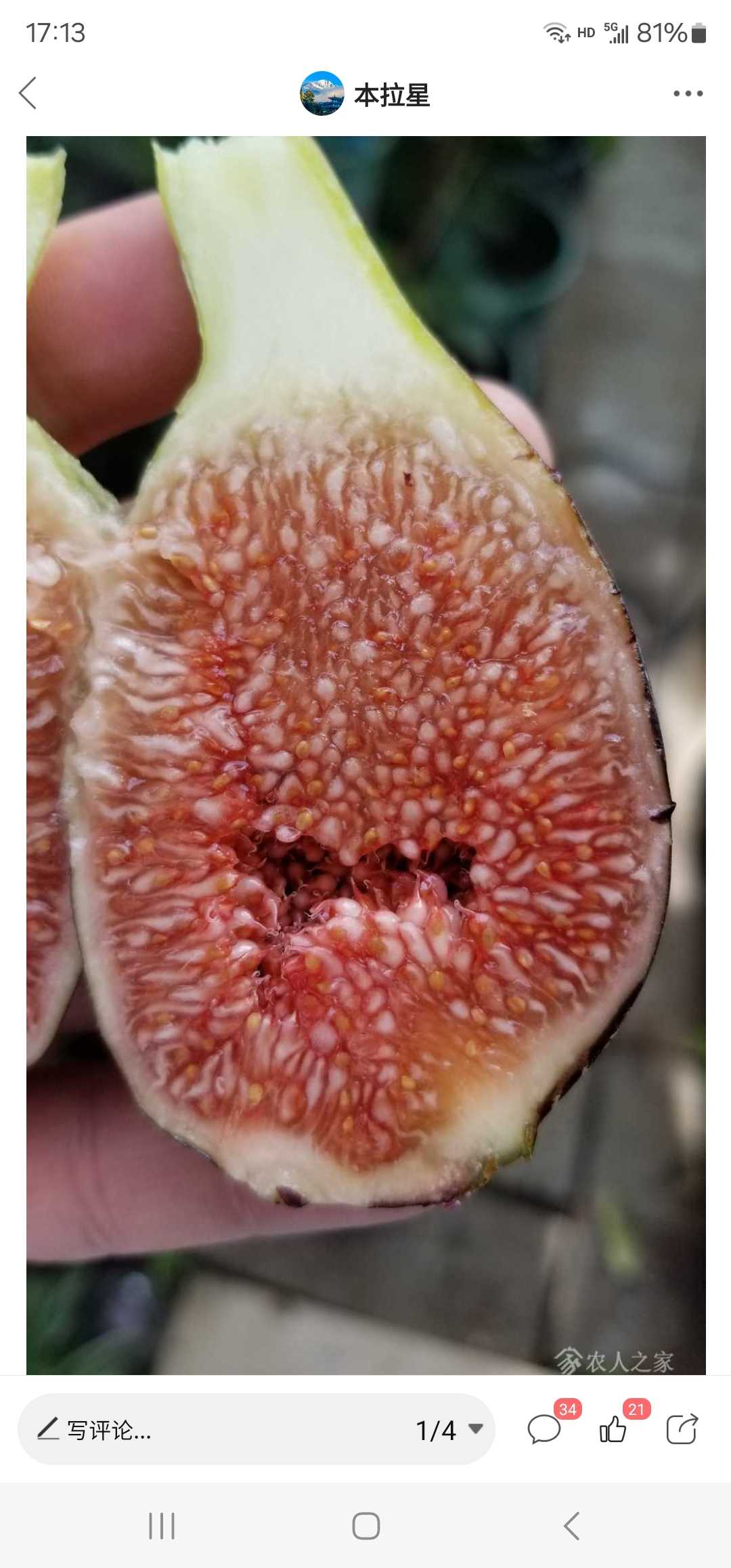Like this post with thumbs-up
The image size is (731, 1568).
(613, 1429)
